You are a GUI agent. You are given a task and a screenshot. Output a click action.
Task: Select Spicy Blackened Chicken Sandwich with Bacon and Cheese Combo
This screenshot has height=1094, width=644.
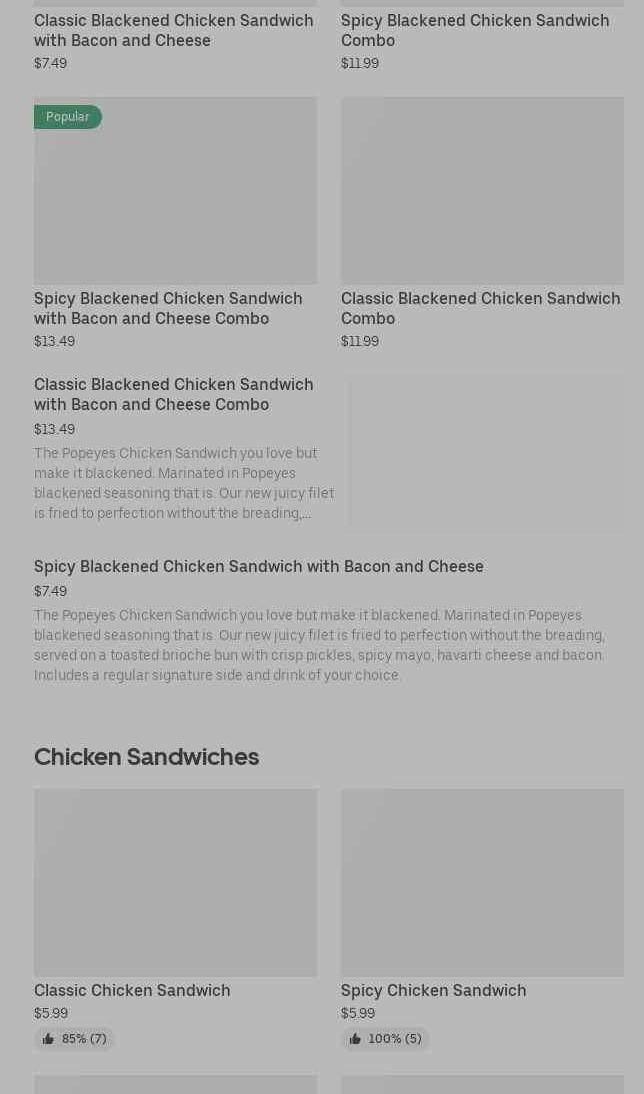click(x=175, y=223)
